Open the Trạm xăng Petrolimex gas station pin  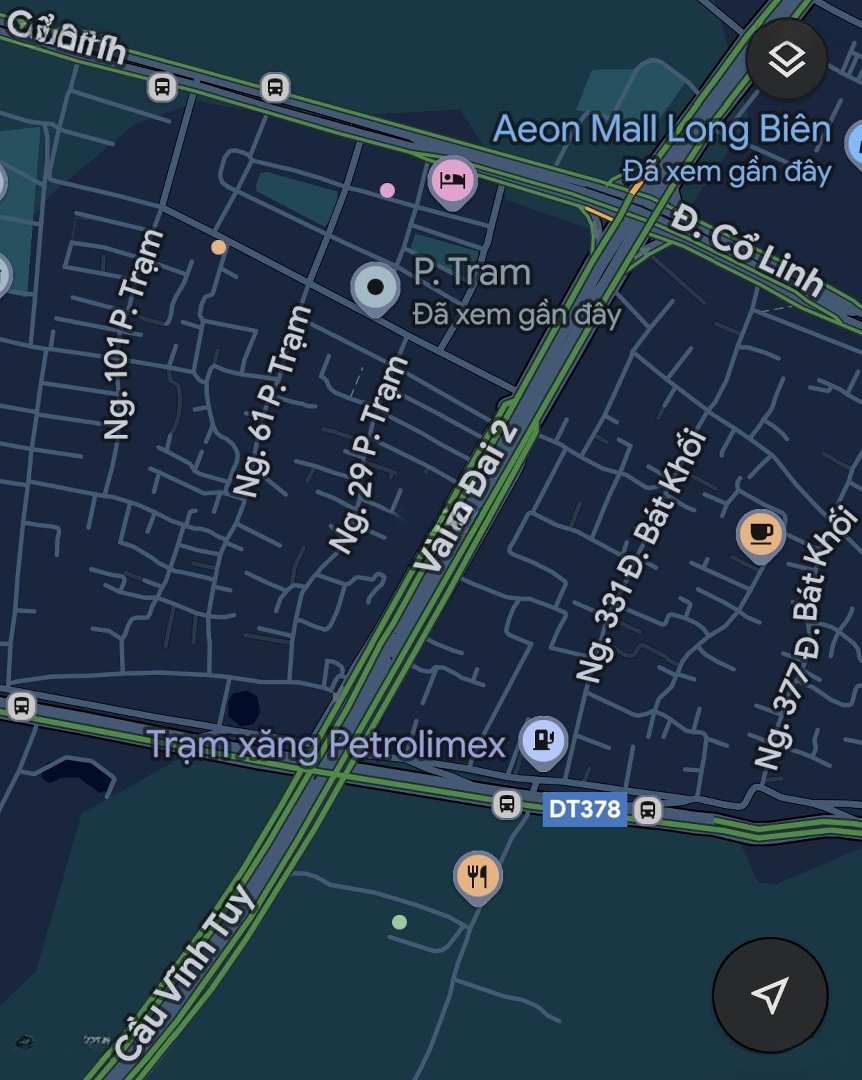coord(543,741)
